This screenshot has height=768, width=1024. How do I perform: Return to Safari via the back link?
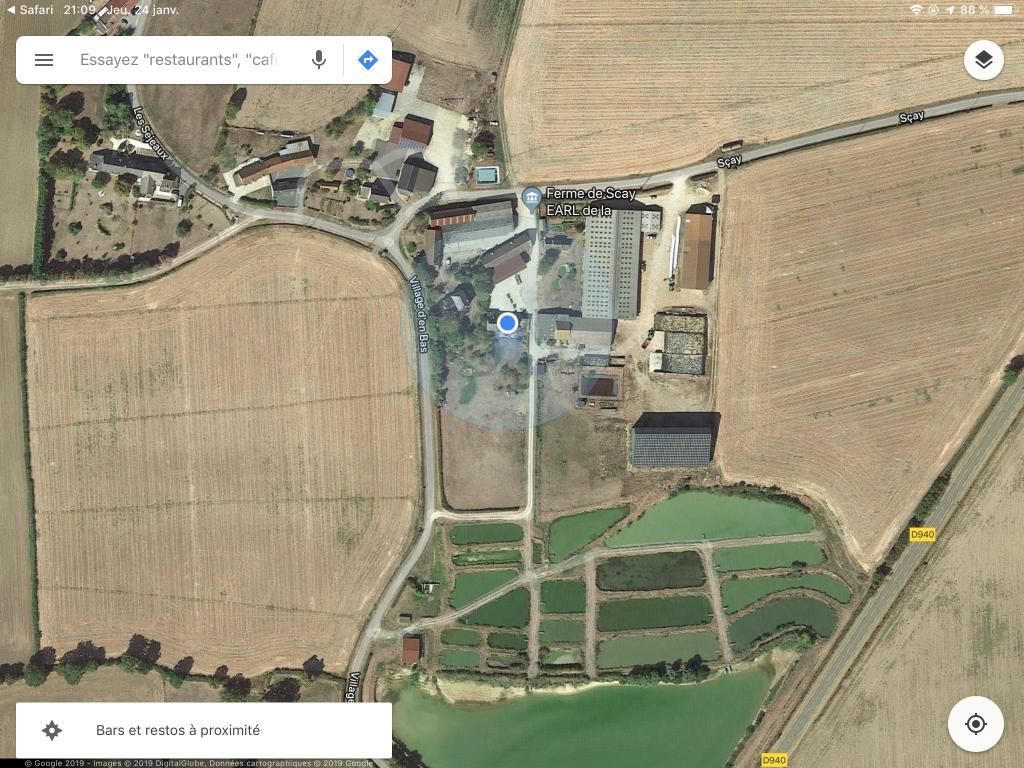pos(30,9)
